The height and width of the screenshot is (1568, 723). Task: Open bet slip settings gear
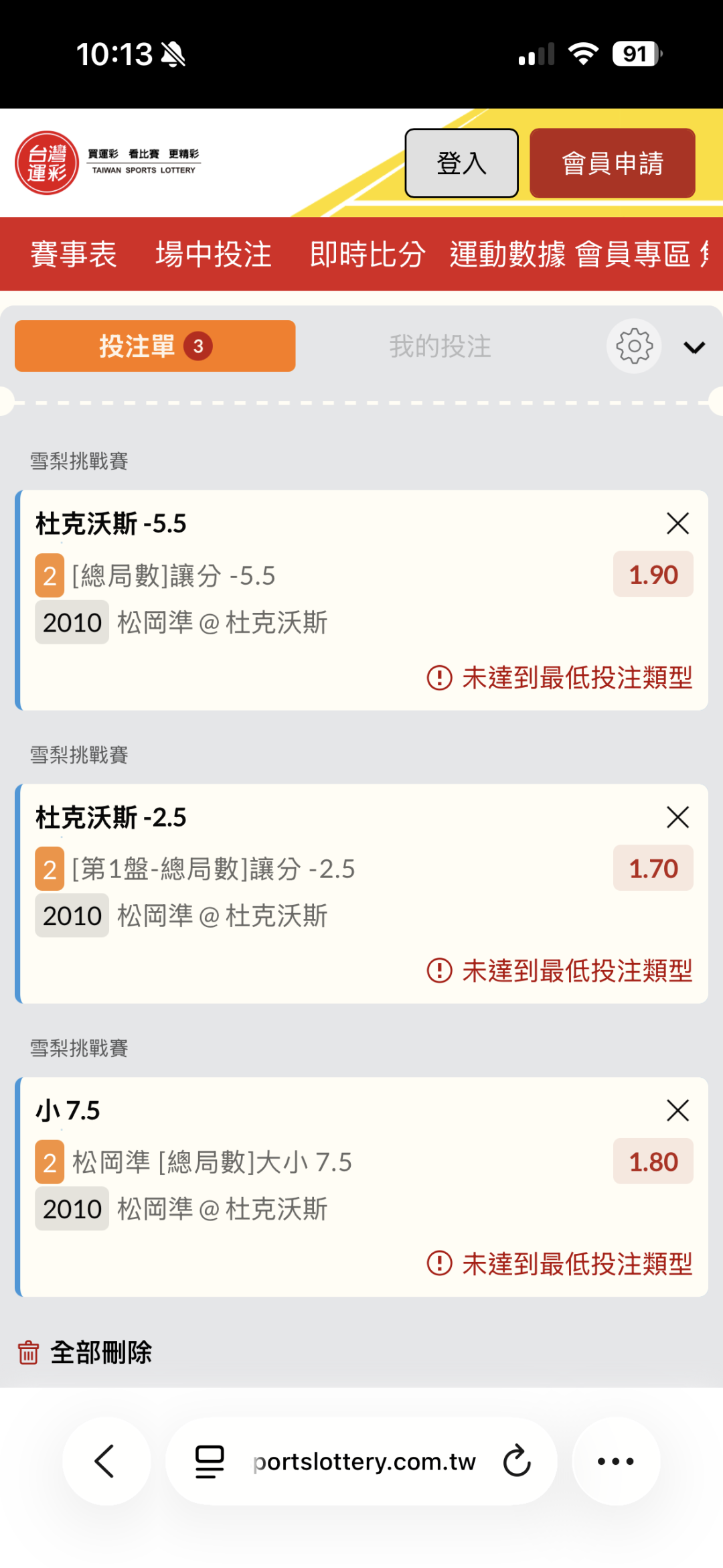click(634, 346)
